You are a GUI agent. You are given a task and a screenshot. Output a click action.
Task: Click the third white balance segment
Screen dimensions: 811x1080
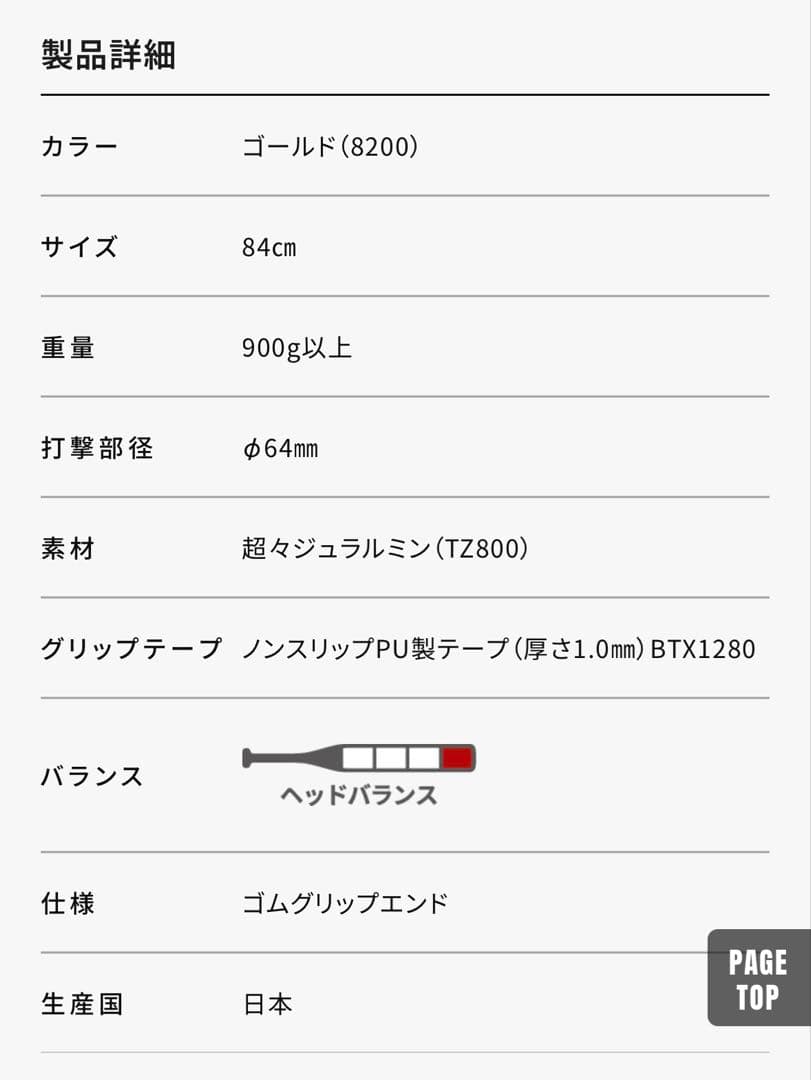click(423, 757)
